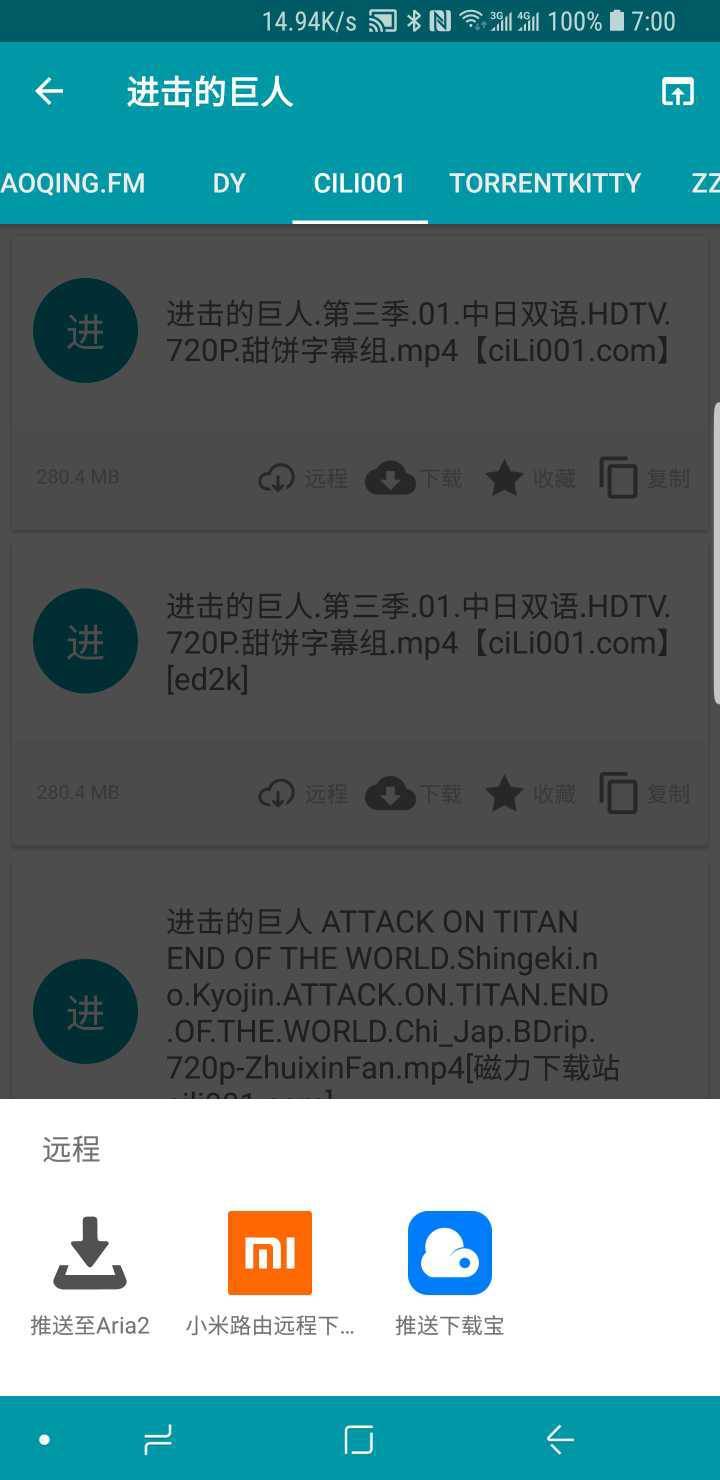Switch to the TORRENTKITTY source tab
The height and width of the screenshot is (1480, 720).
tap(545, 183)
